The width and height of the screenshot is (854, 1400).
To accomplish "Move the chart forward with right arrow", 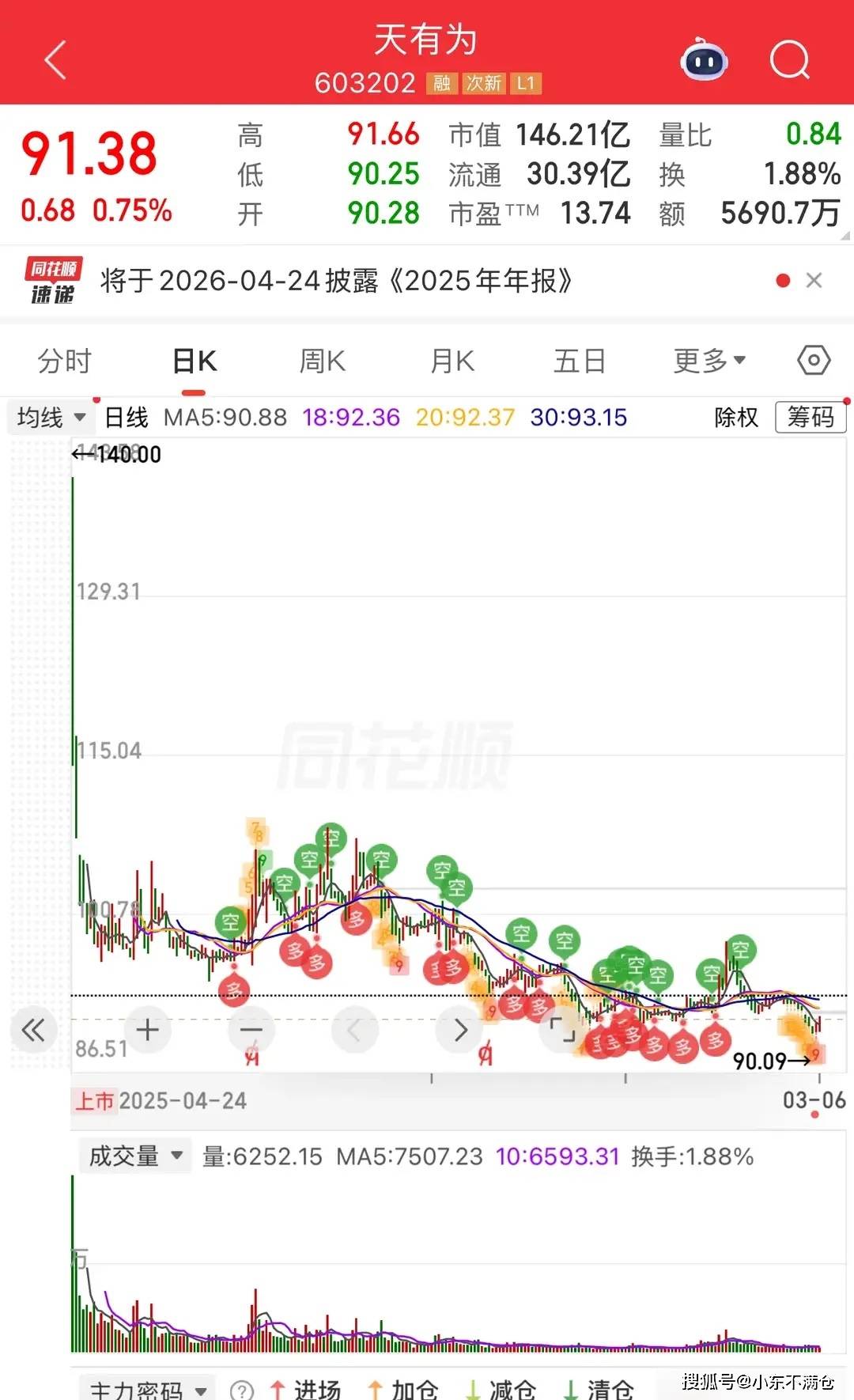I will 461,1030.
